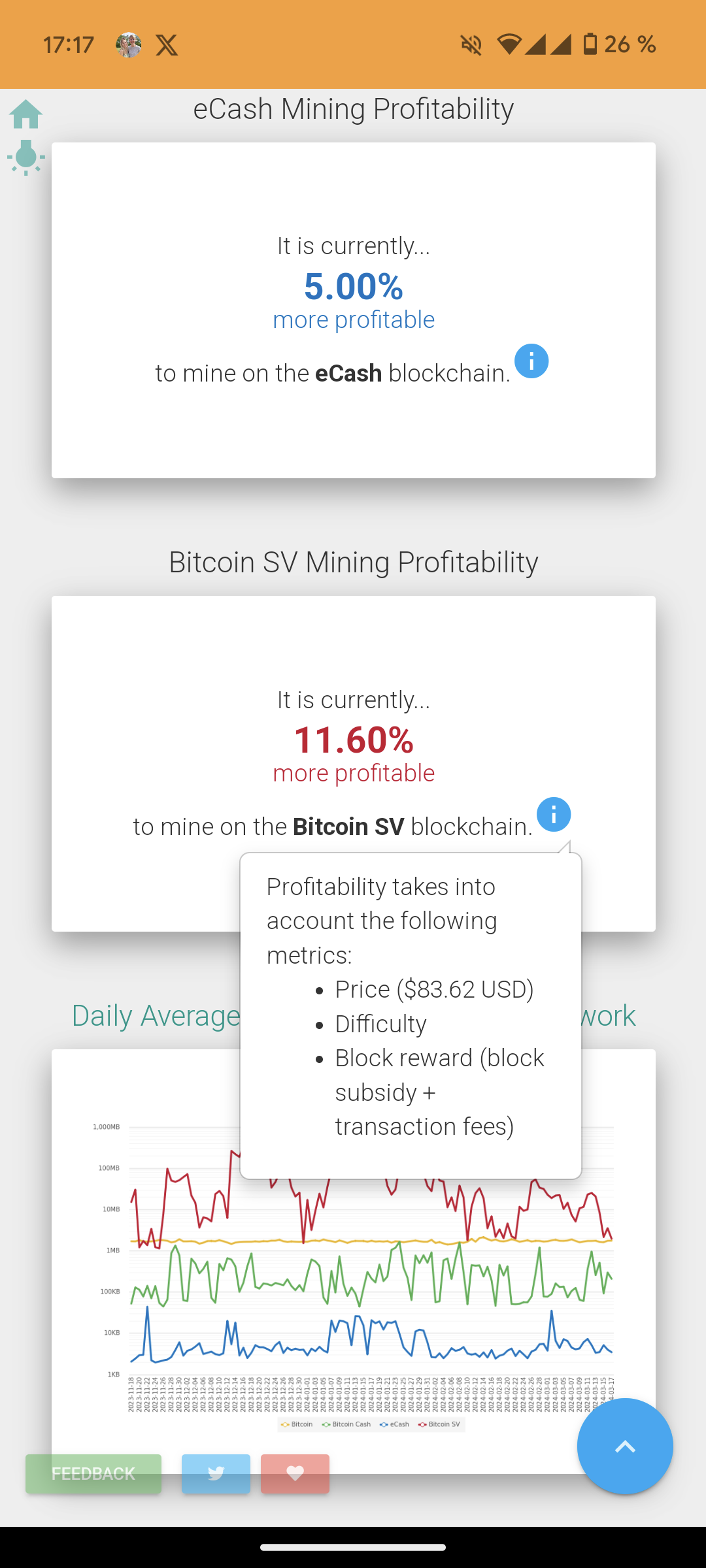This screenshot has width=706, height=1568.
Task: Open the Feedback button
Action: click(93, 1473)
